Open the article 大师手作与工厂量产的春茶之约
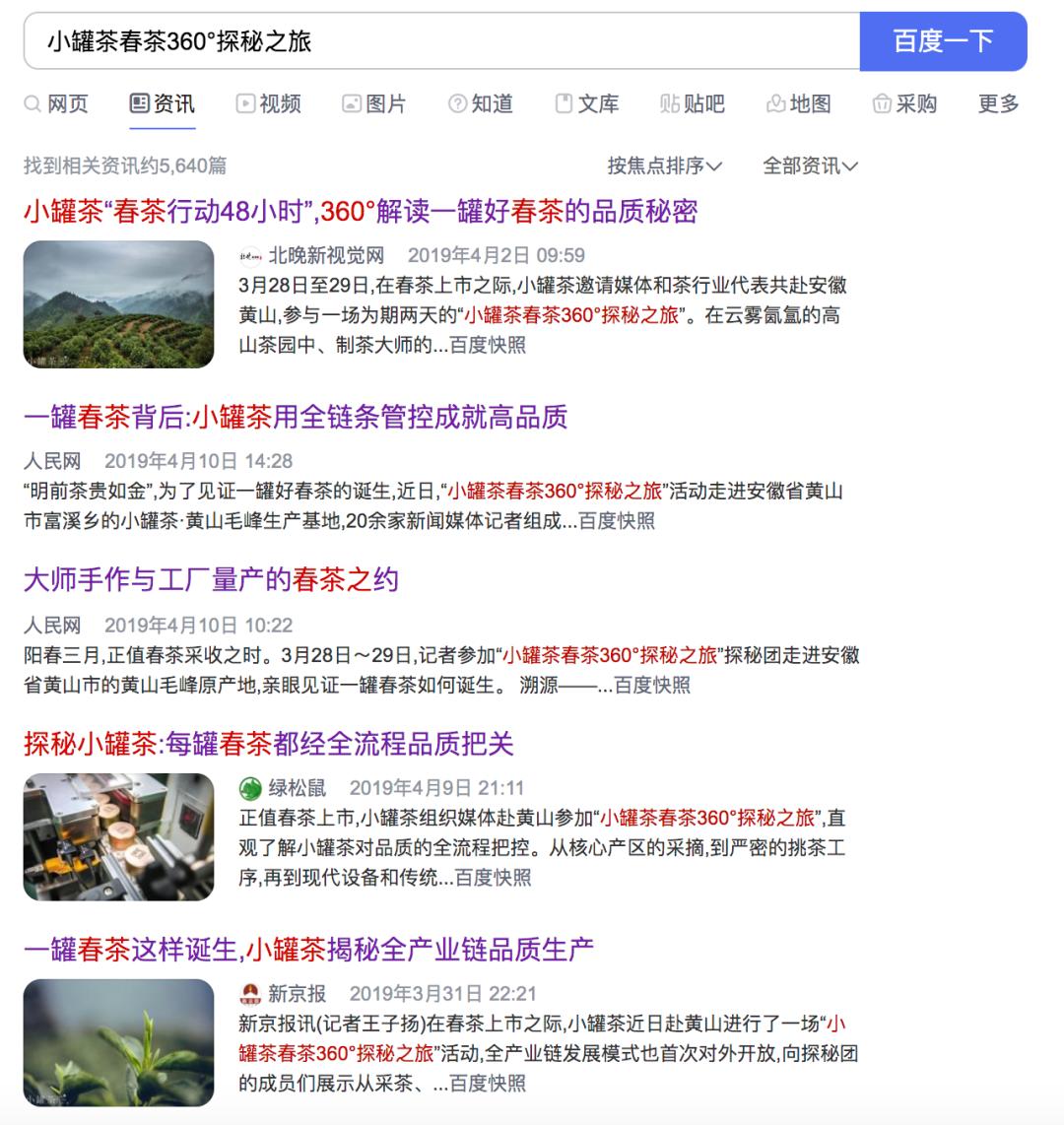This screenshot has height=1125, width=1064. pos(211,579)
